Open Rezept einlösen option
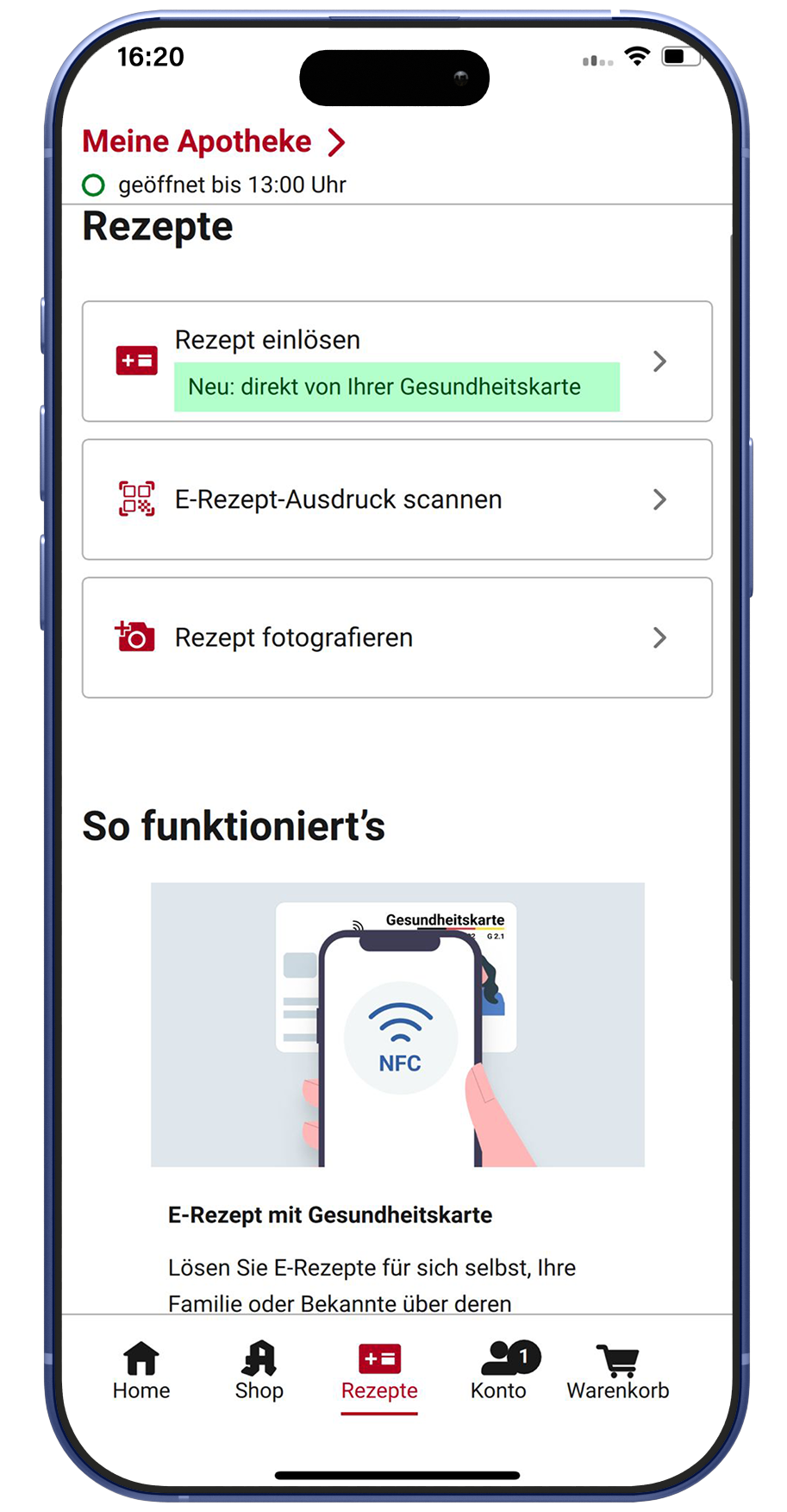 point(397,361)
